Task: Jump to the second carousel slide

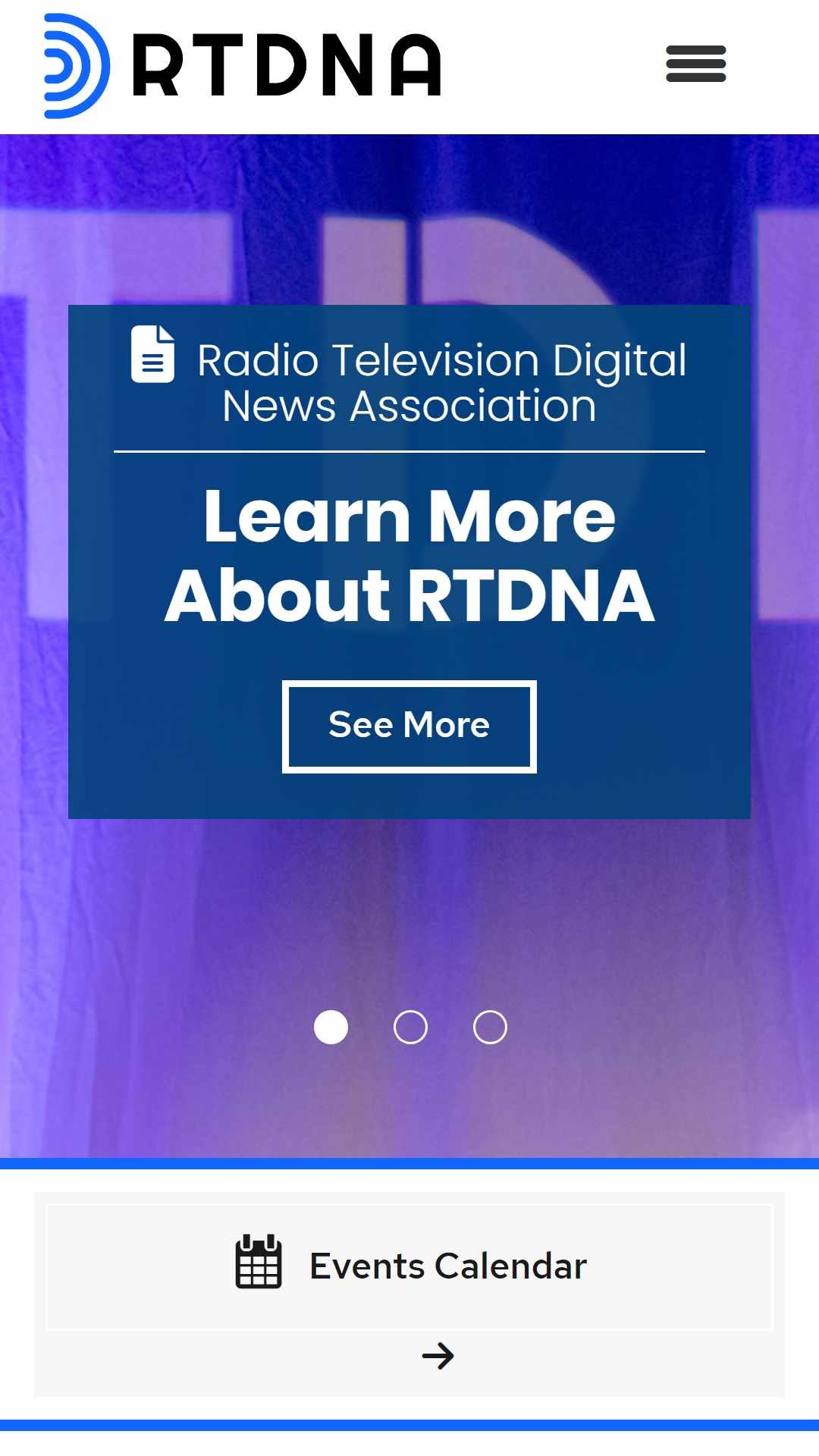Action: [410, 1028]
